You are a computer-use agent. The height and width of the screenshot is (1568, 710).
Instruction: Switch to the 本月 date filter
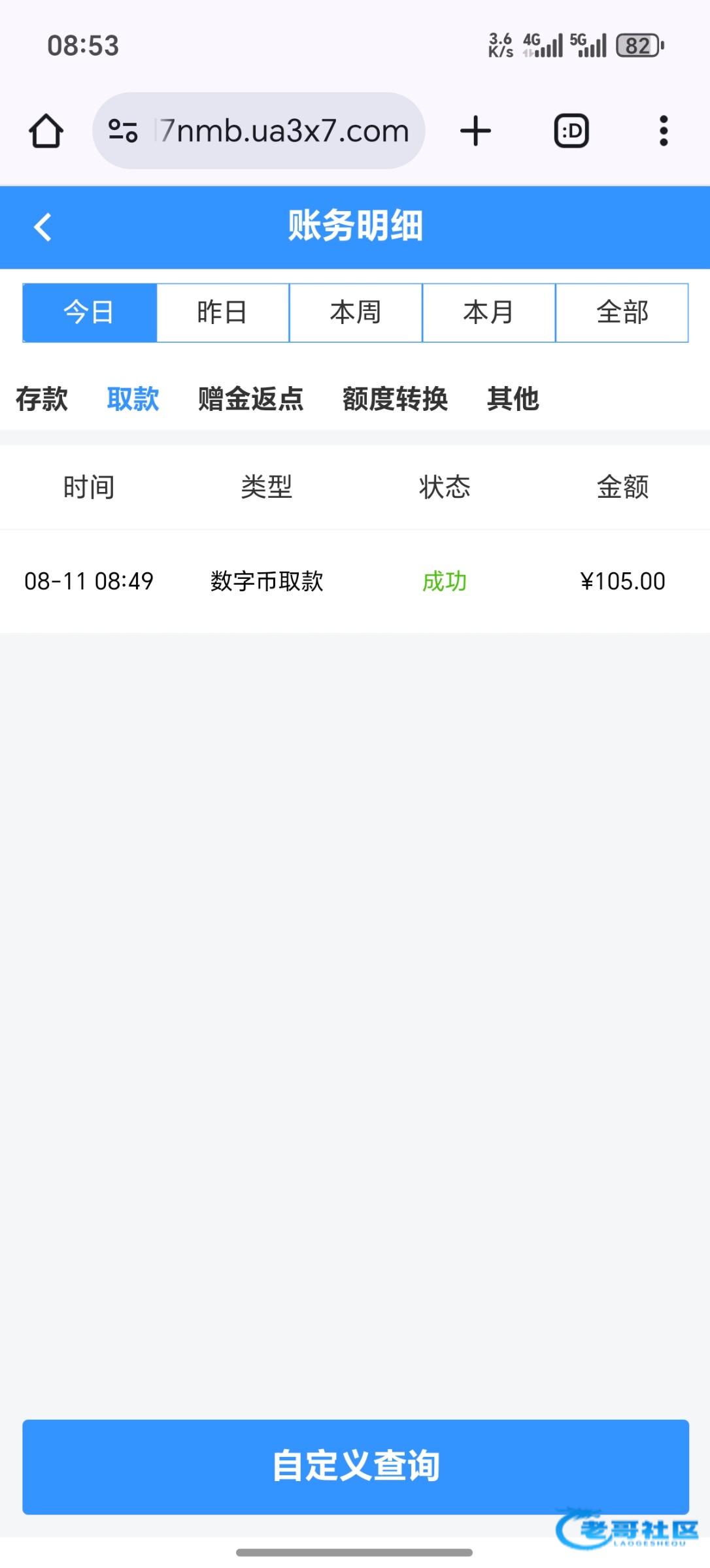click(488, 312)
